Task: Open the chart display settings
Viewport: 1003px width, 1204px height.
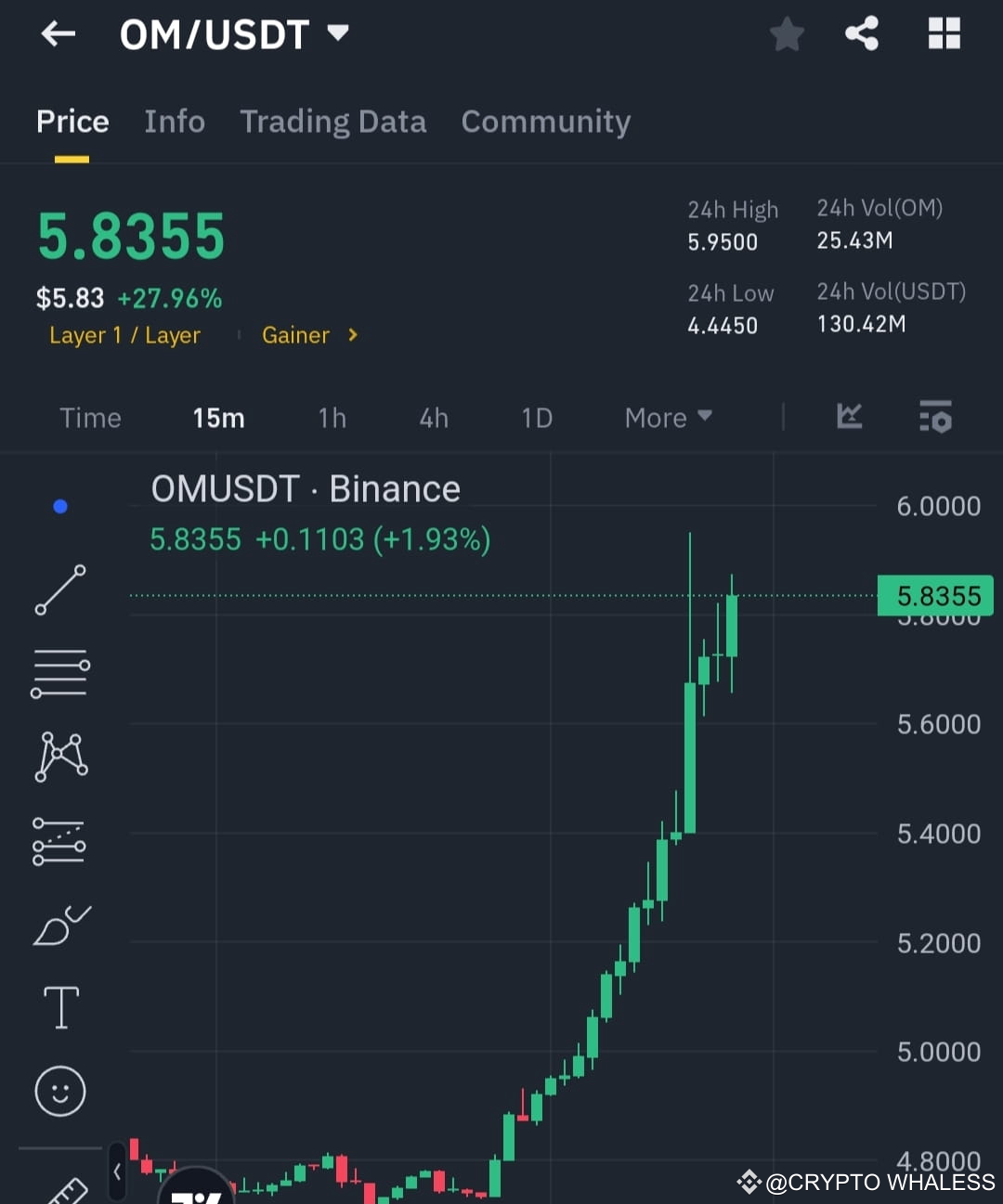Action: click(x=934, y=418)
